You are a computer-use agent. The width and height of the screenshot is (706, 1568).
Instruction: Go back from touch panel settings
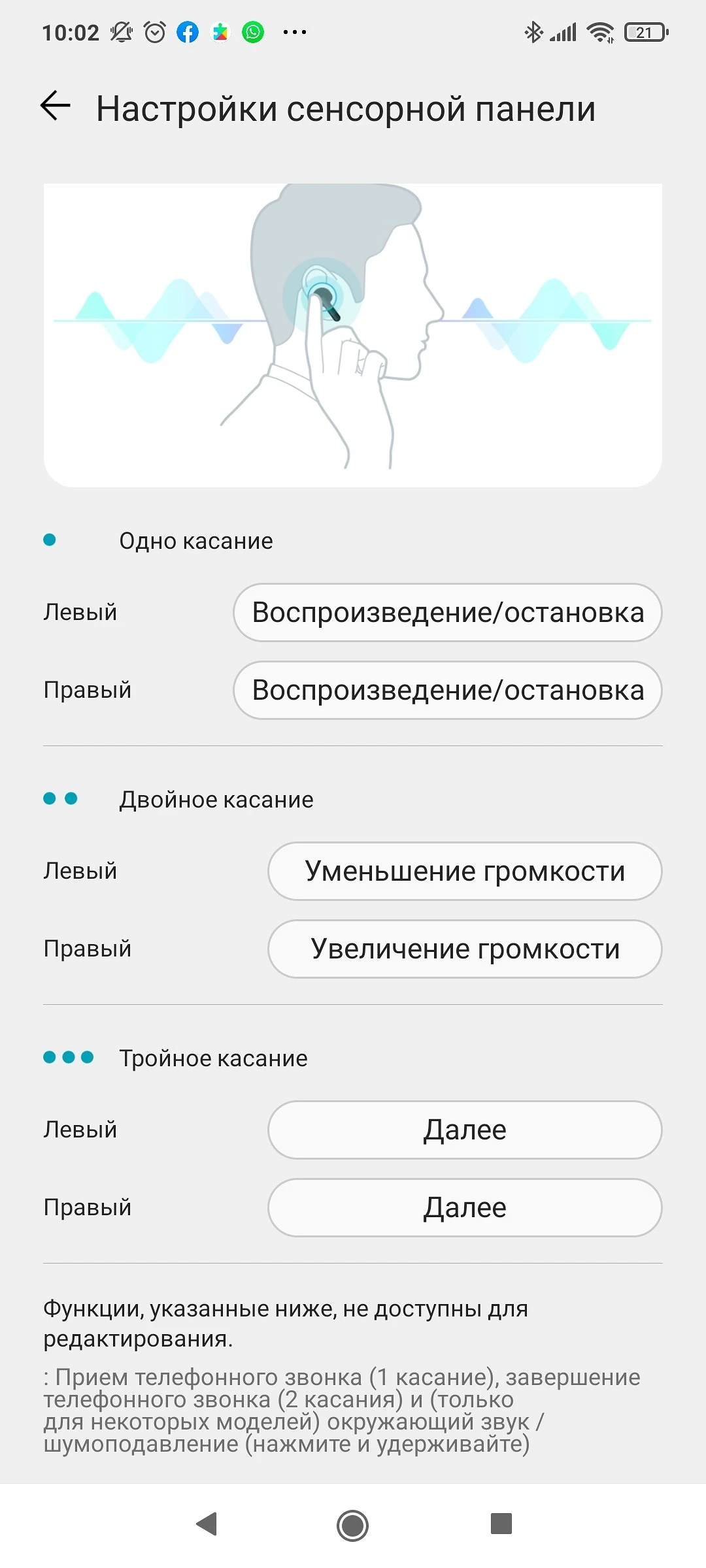coord(56,106)
